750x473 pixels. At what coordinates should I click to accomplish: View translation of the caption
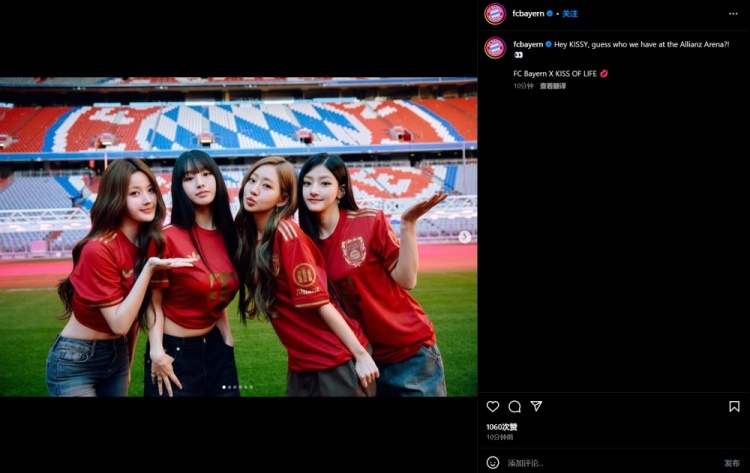tap(553, 86)
